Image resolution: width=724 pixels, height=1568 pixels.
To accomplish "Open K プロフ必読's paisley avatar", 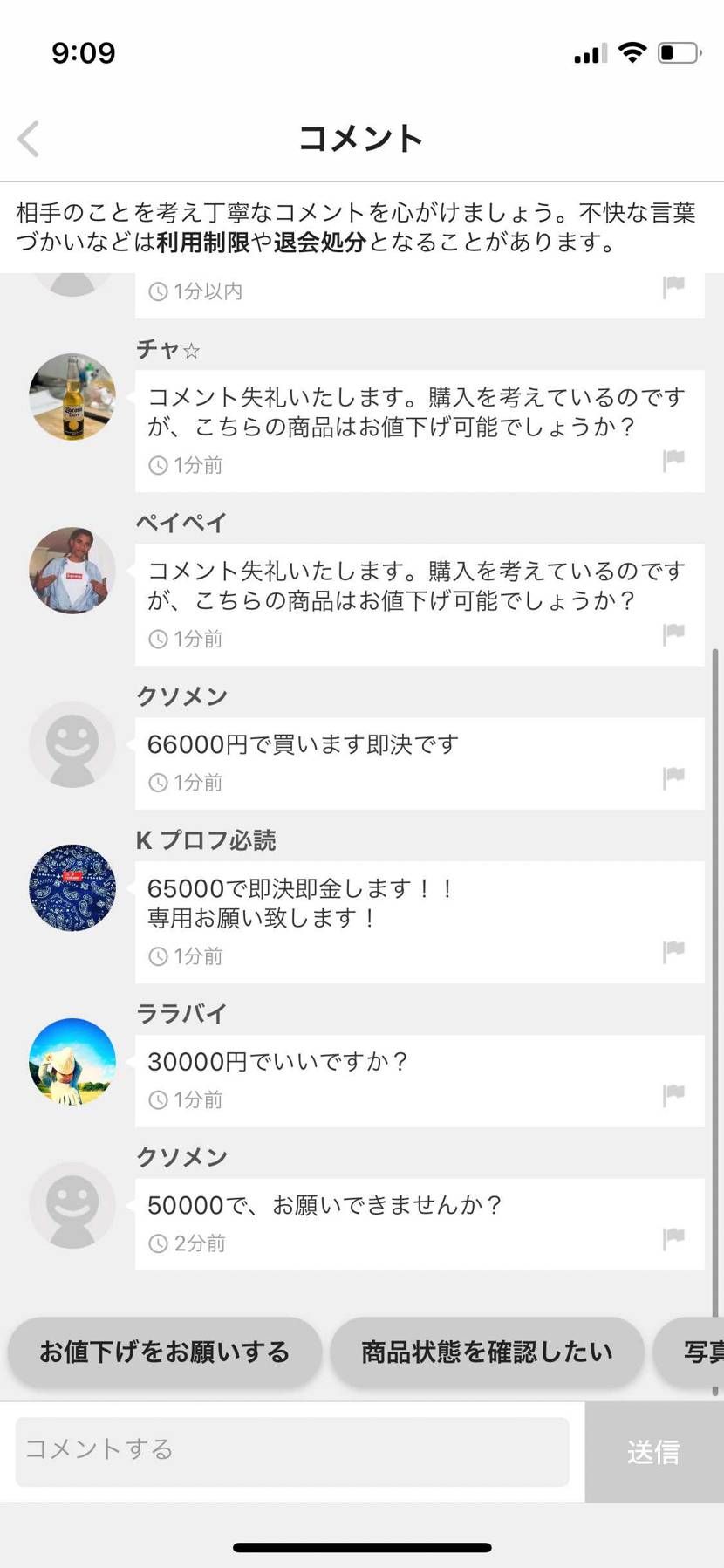I will point(72,887).
